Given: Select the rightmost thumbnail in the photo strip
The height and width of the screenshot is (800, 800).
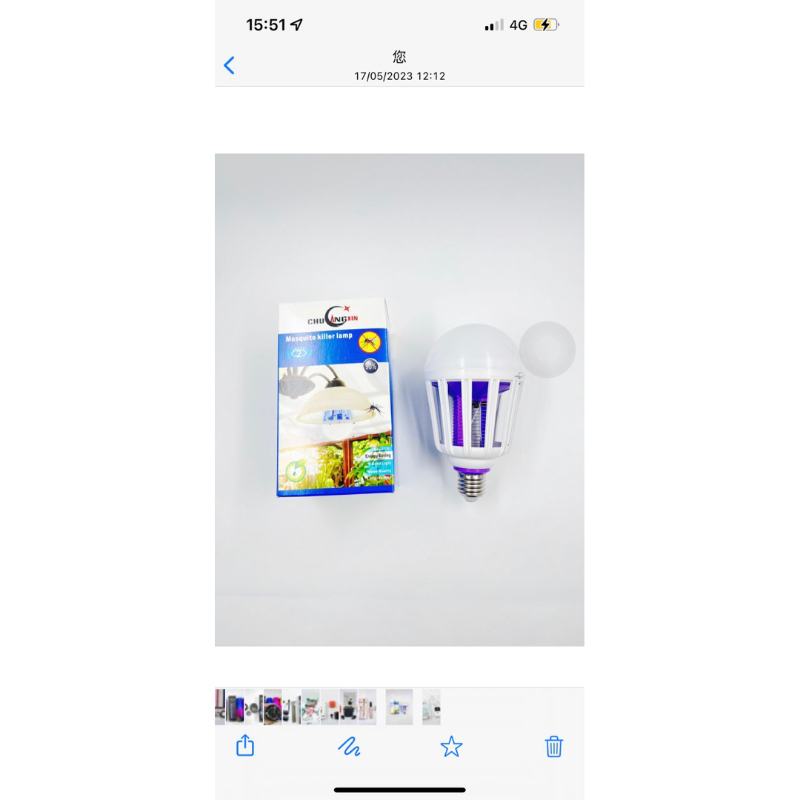Looking at the screenshot, I should [431, 707].
